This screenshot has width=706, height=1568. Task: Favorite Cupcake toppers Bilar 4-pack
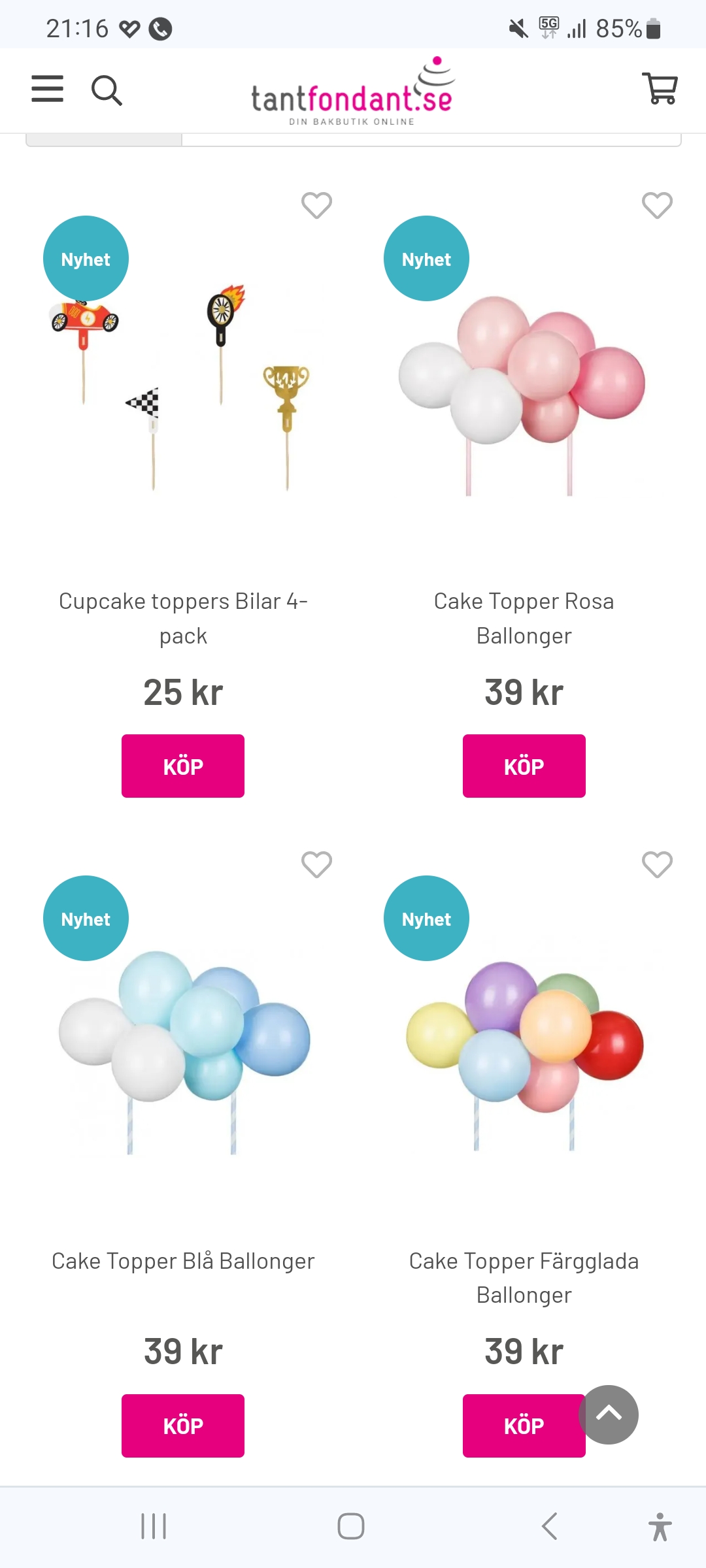(316, 206)
